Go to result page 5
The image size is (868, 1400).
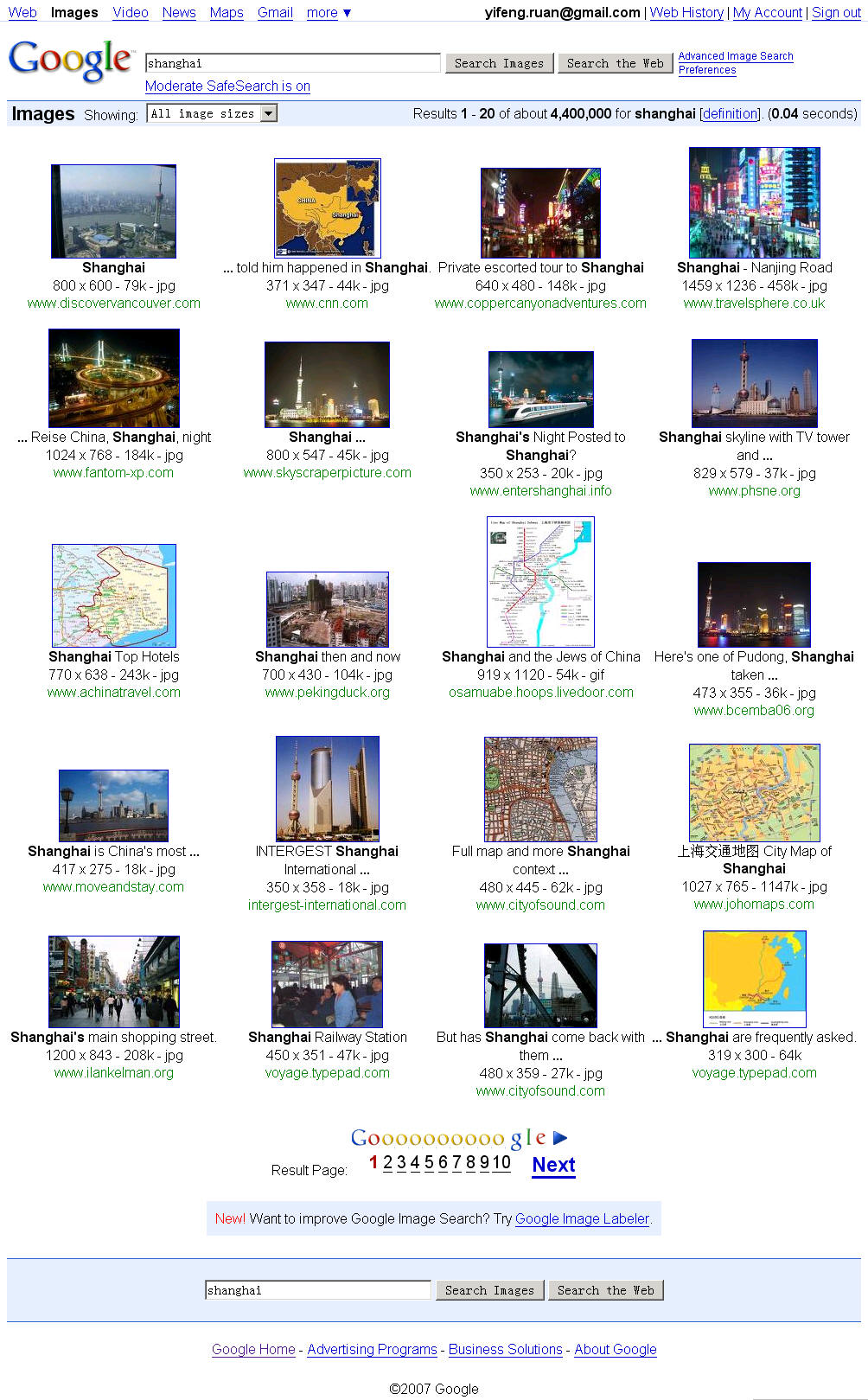click(429, 1162)
